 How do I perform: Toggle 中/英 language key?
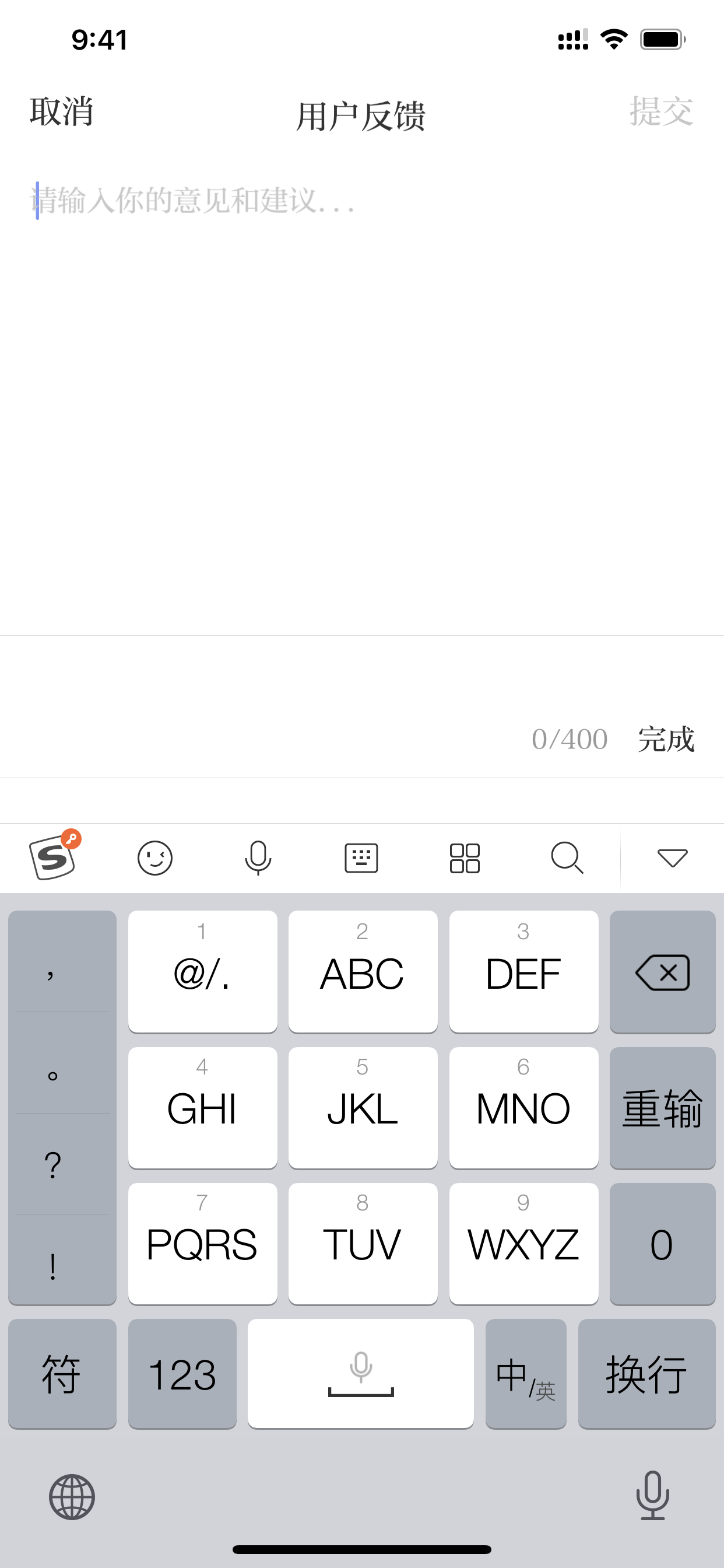(x=526, y=1374)
